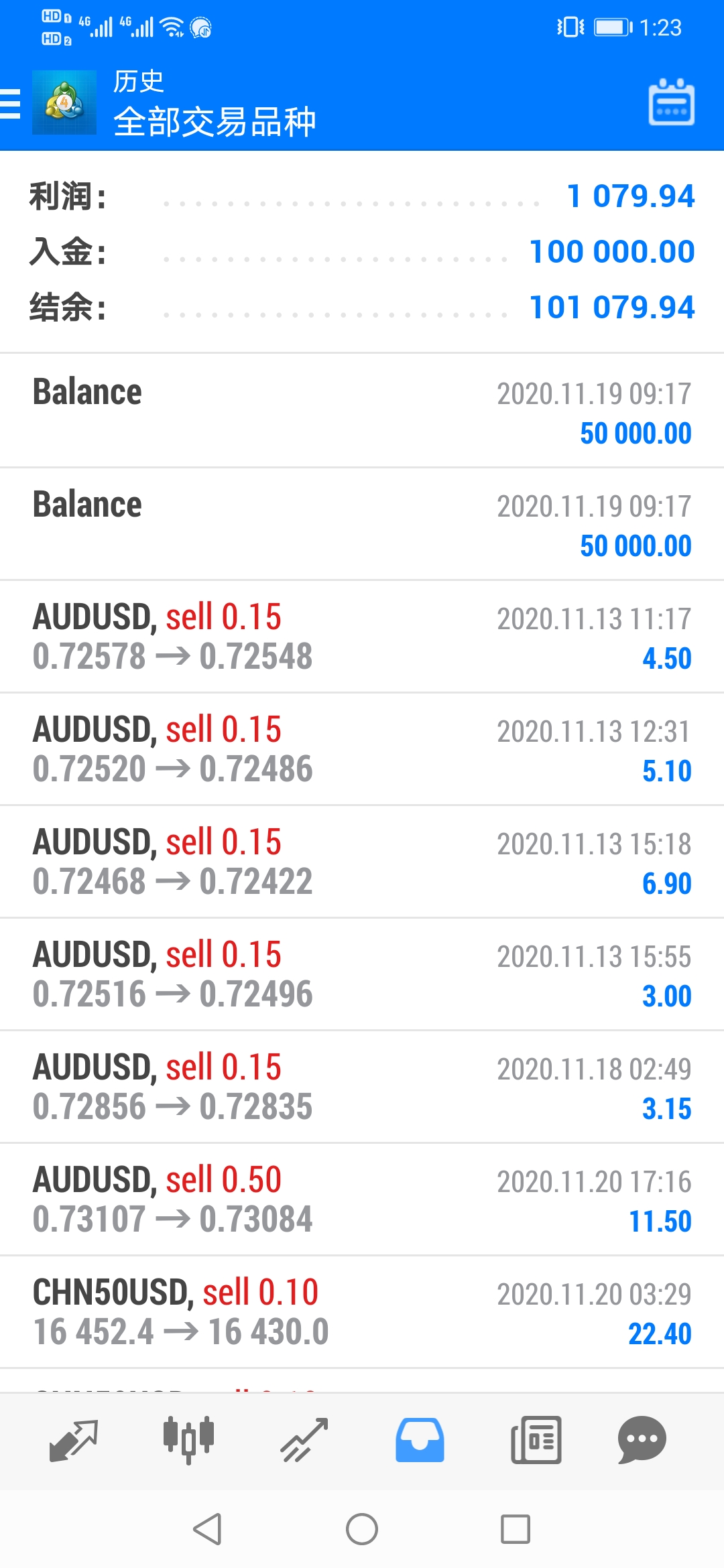
Task: Open AUDUSD trade dated 2020.11.18 02:49
Action: pos(362,1087)
